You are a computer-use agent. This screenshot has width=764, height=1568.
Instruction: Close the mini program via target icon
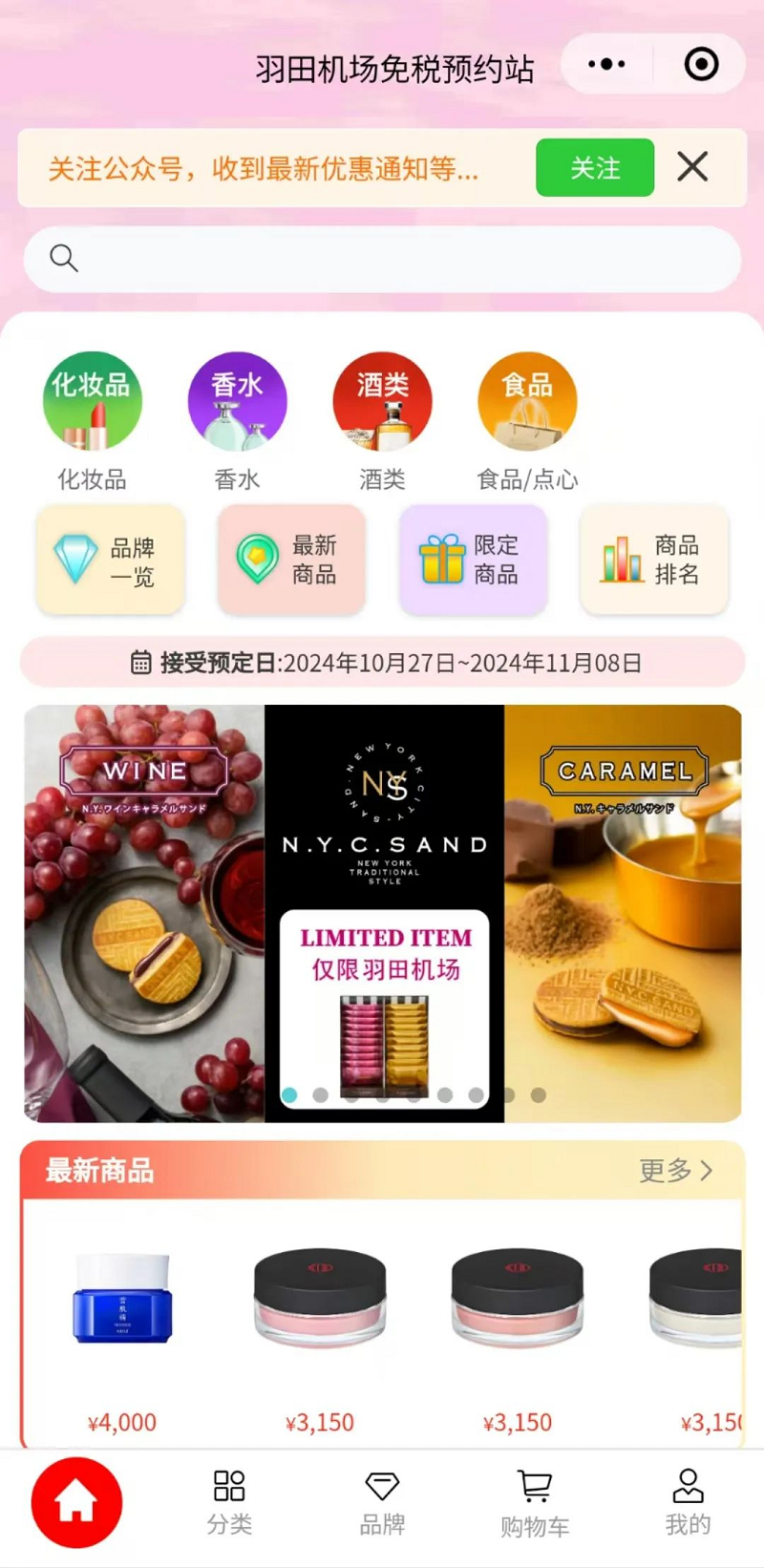point(701,65)
